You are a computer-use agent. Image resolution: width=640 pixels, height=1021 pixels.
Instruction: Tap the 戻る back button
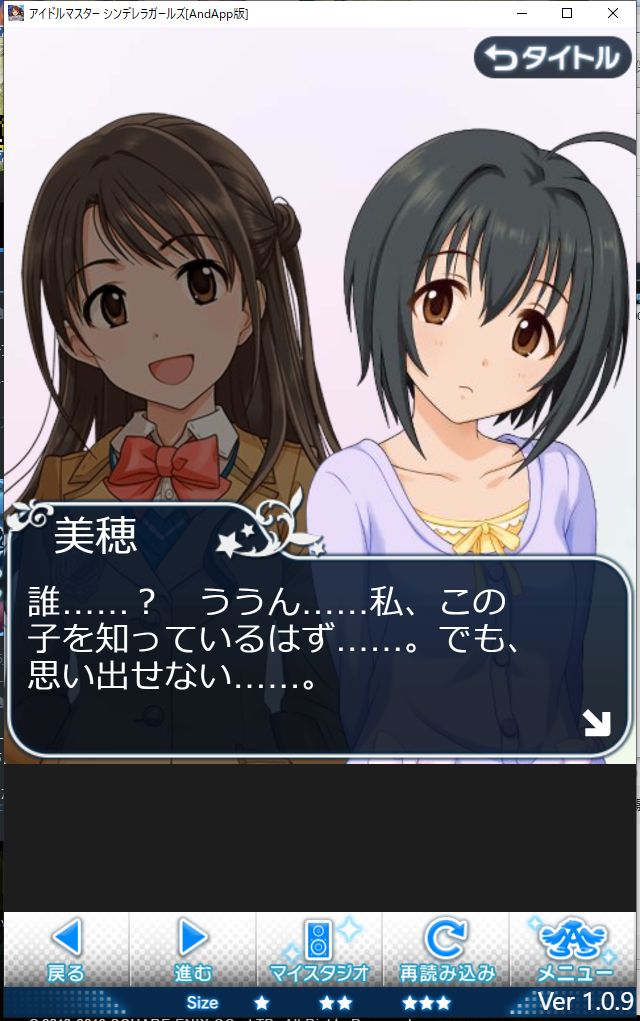[x=66, y=949]
